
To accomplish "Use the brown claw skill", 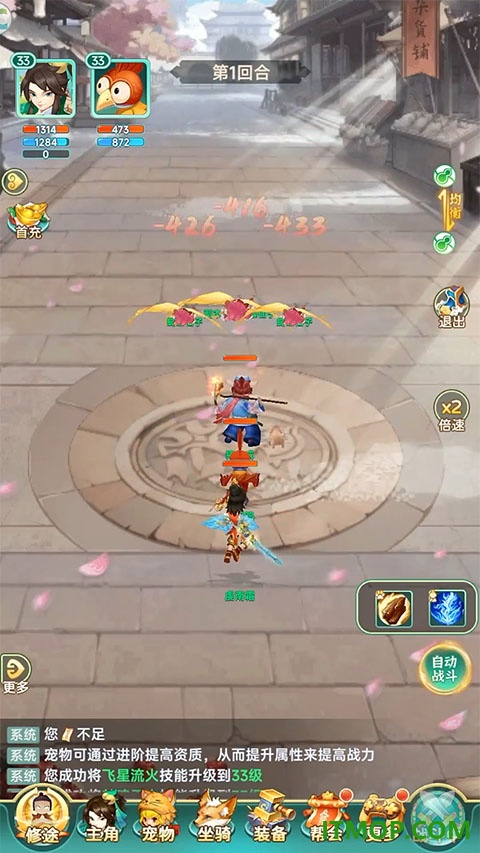I will 393,609.
